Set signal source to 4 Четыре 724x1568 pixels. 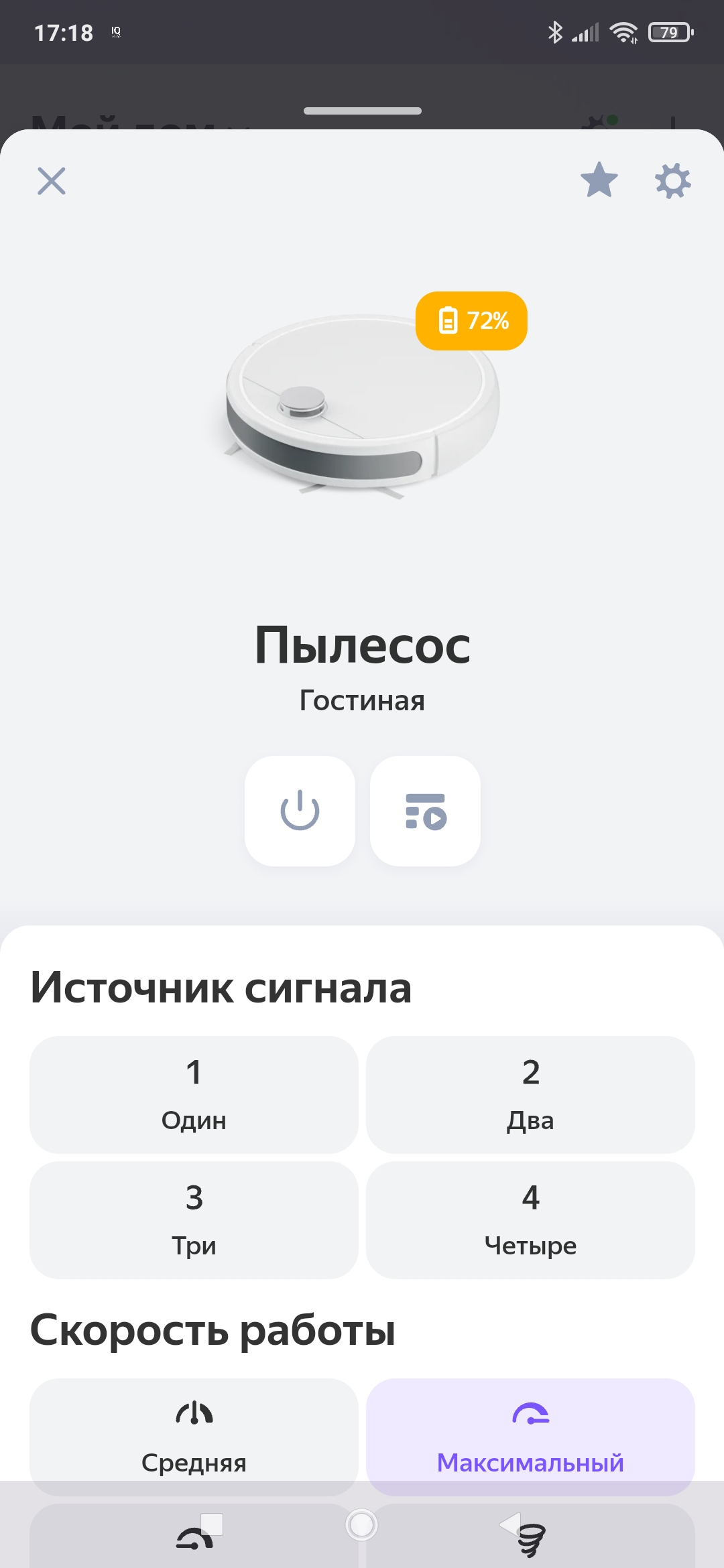tap(530, 1220)
